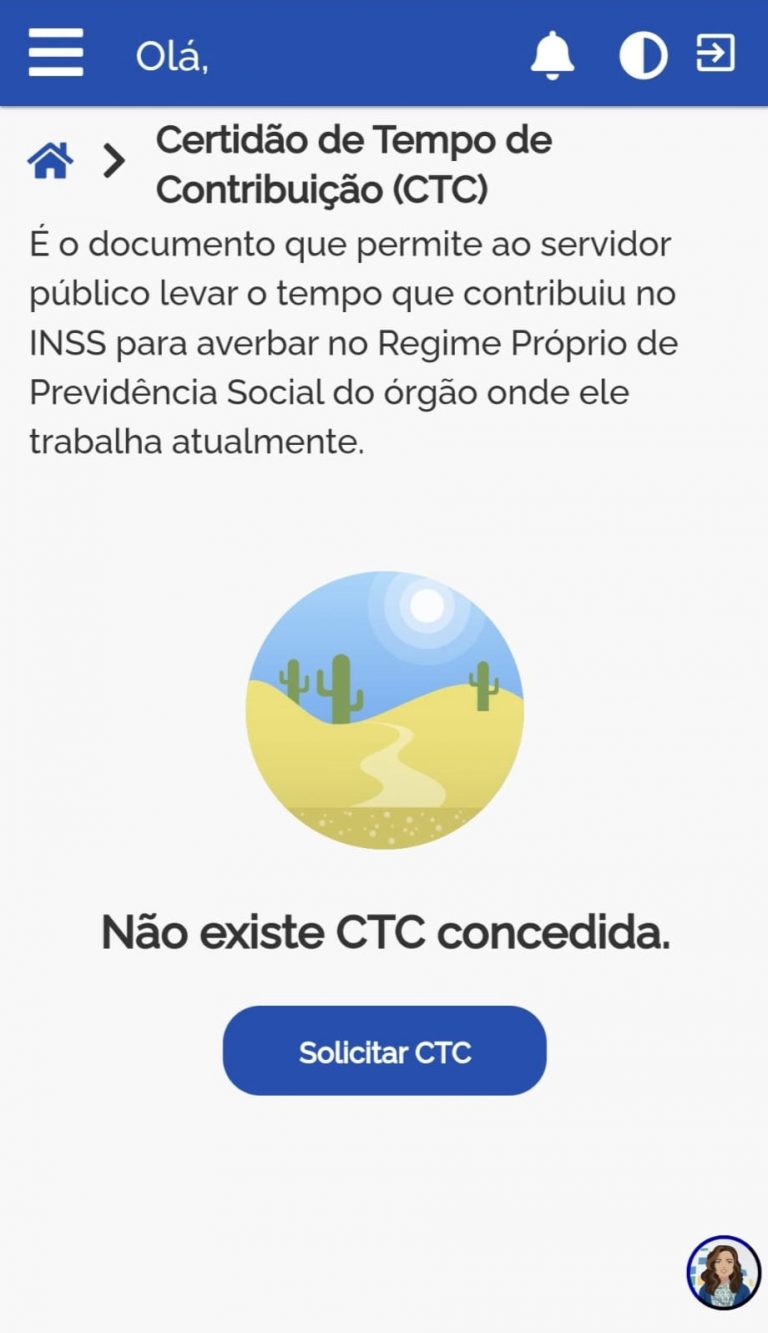Tap the Solicitar CTC button

[385, 1051]
